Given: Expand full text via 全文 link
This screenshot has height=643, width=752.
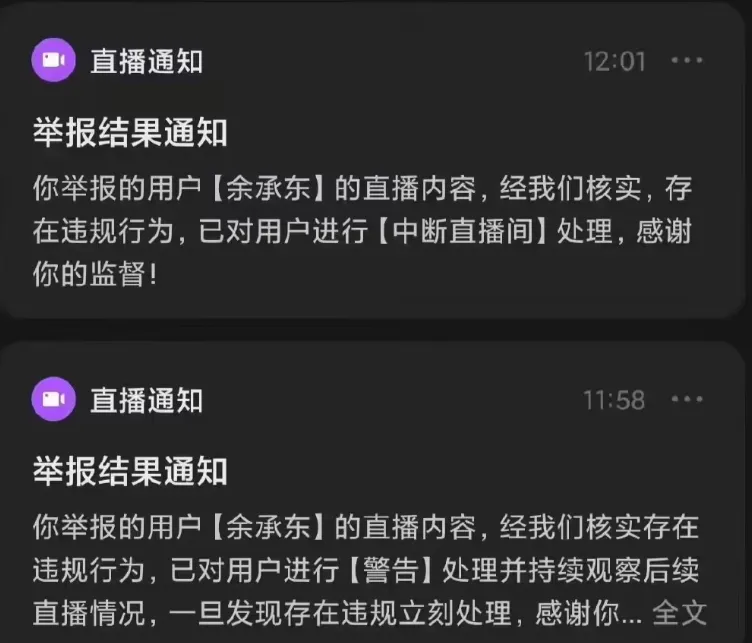Looking at the screenshot, I should coord(680,612).
